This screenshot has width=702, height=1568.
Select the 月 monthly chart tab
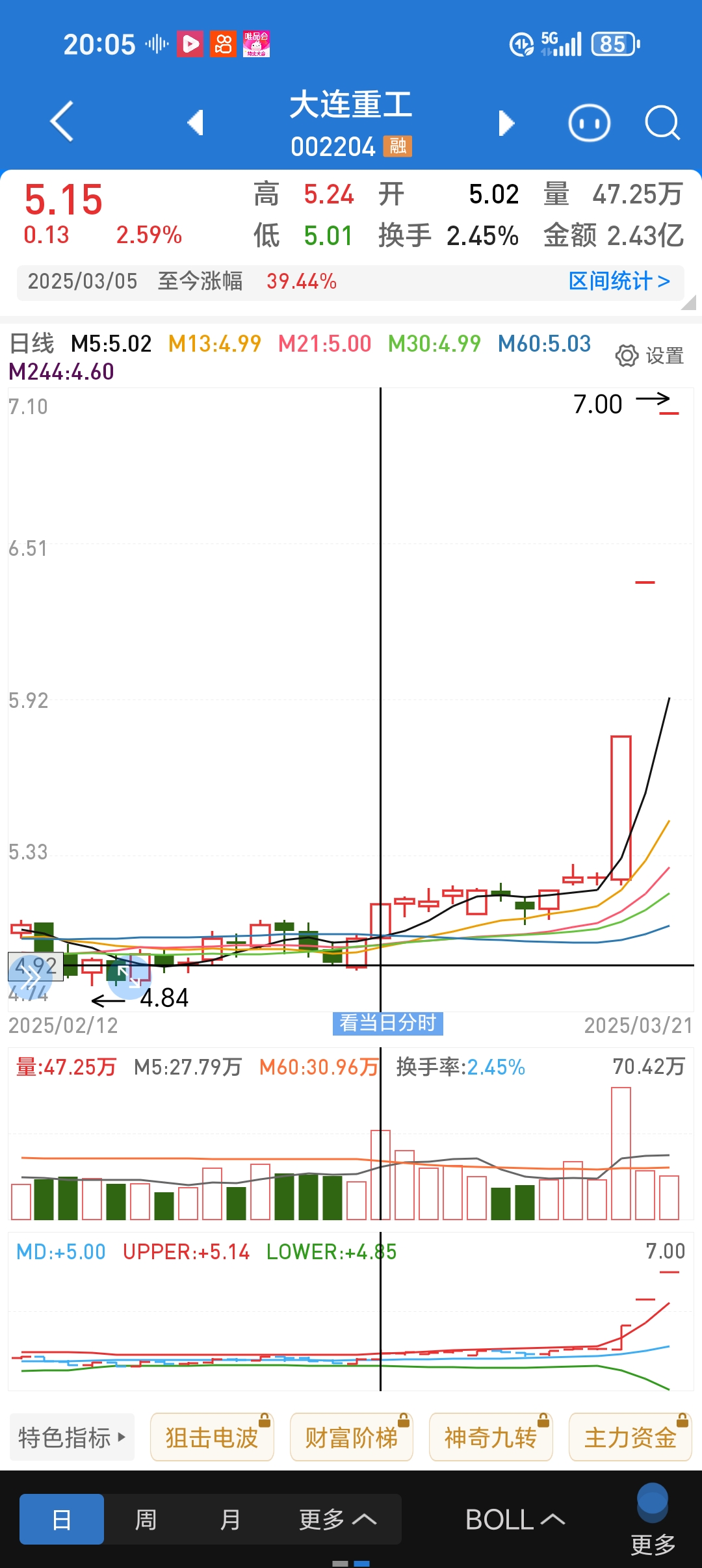[x=230, y=1519]
